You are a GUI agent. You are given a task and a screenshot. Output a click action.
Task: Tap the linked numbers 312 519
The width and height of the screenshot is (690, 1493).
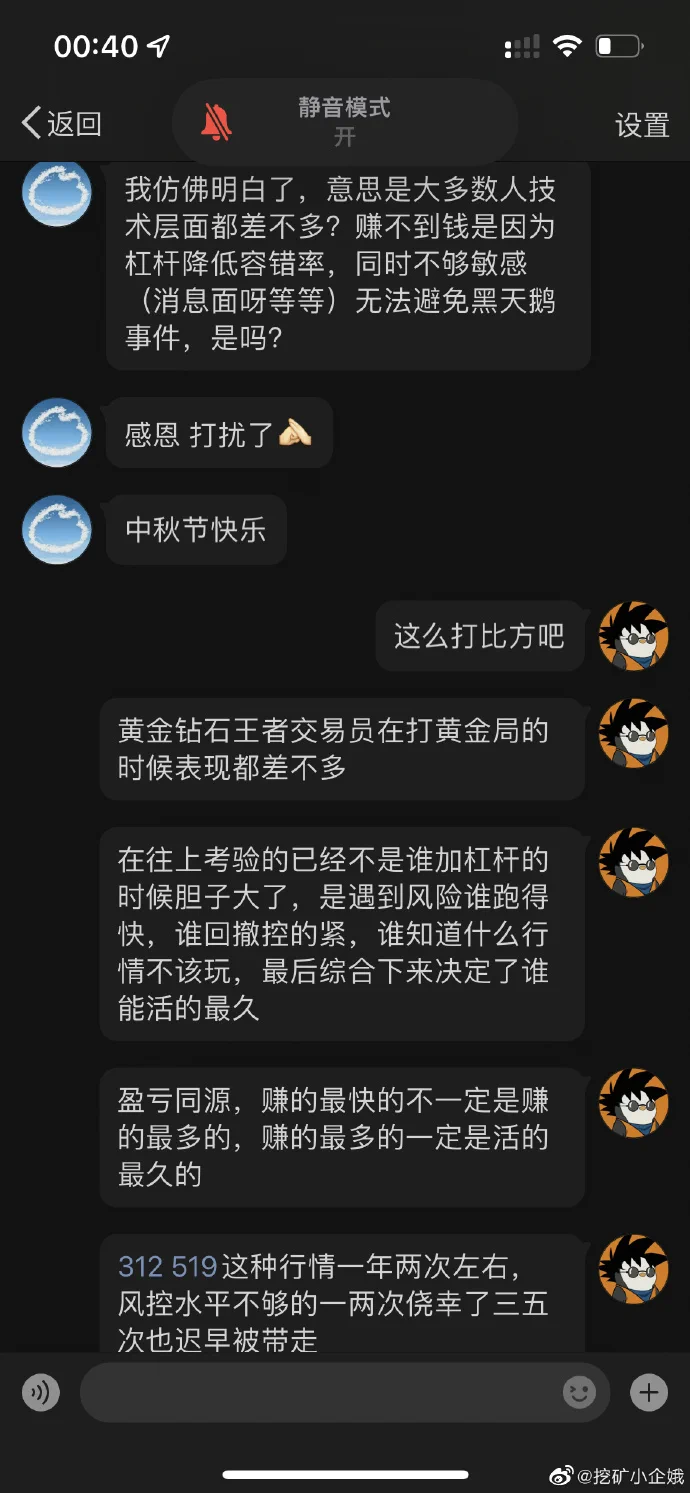coord(167,1267)
